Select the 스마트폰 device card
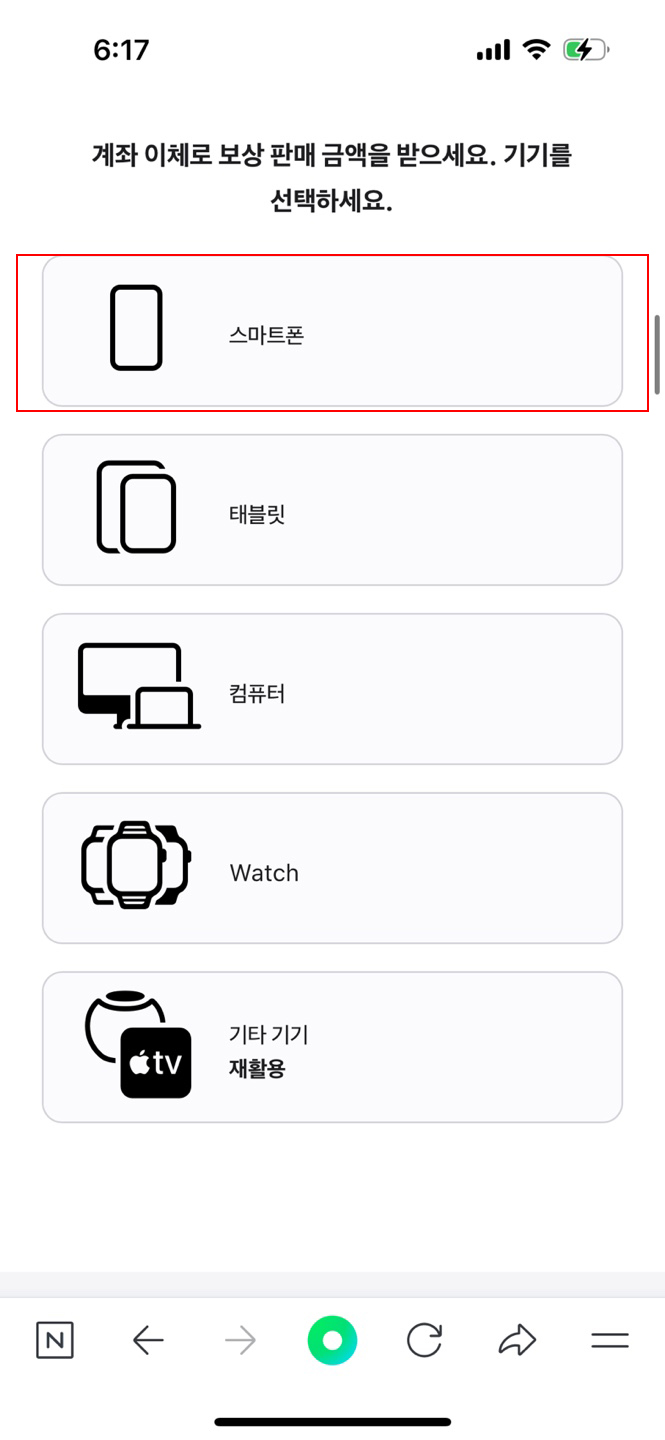The height and width of the screenshot is (1440, 665). pyautogui.click(x=332, y=331)
